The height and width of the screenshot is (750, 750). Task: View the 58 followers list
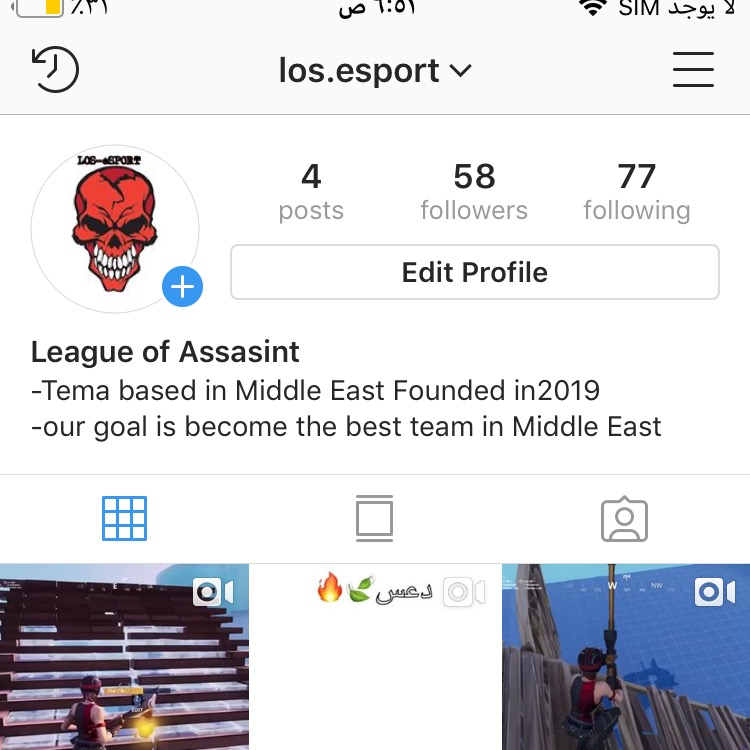[x=474, y=192]
